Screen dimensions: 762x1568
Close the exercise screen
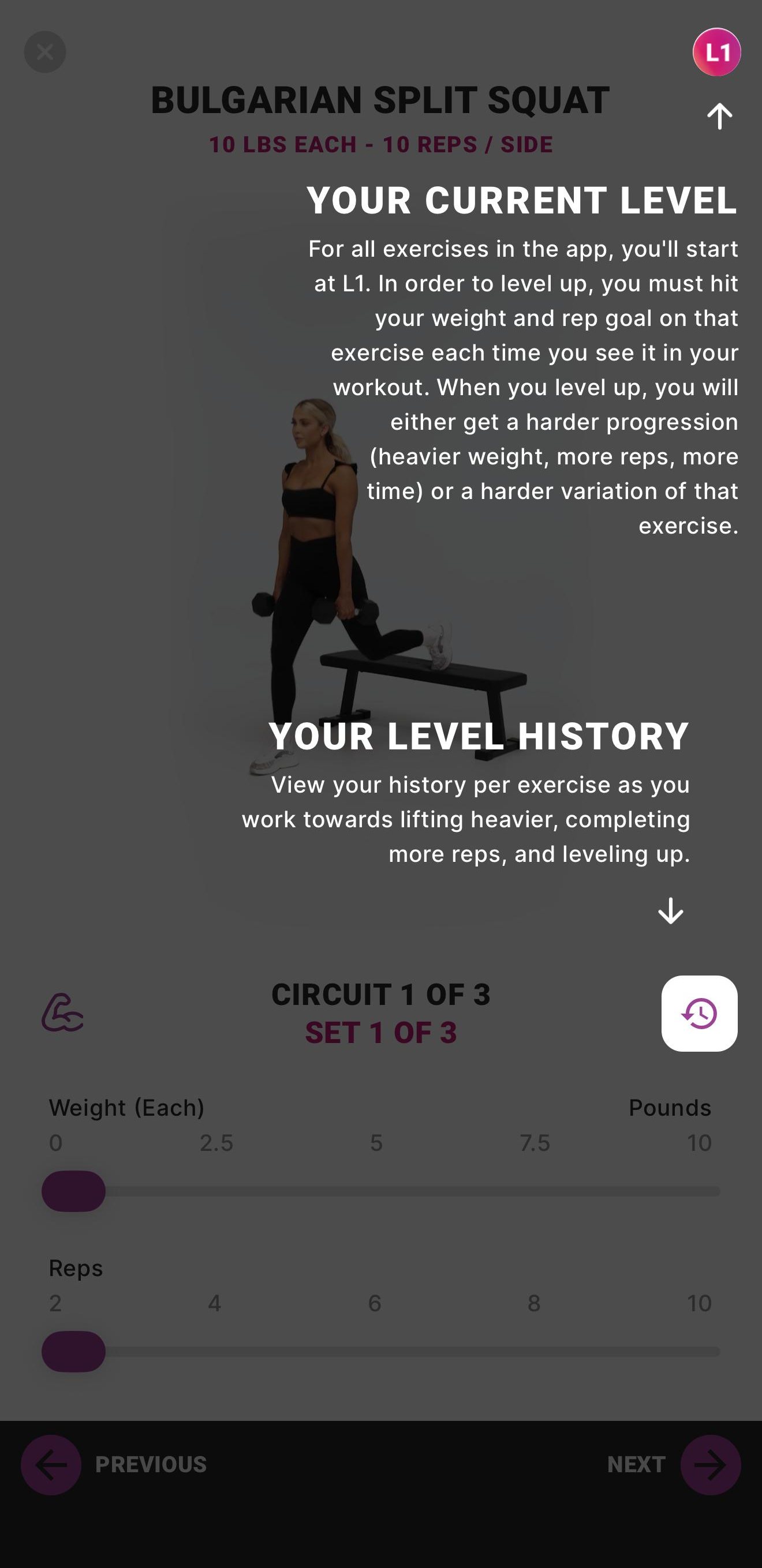pos(45,52)
